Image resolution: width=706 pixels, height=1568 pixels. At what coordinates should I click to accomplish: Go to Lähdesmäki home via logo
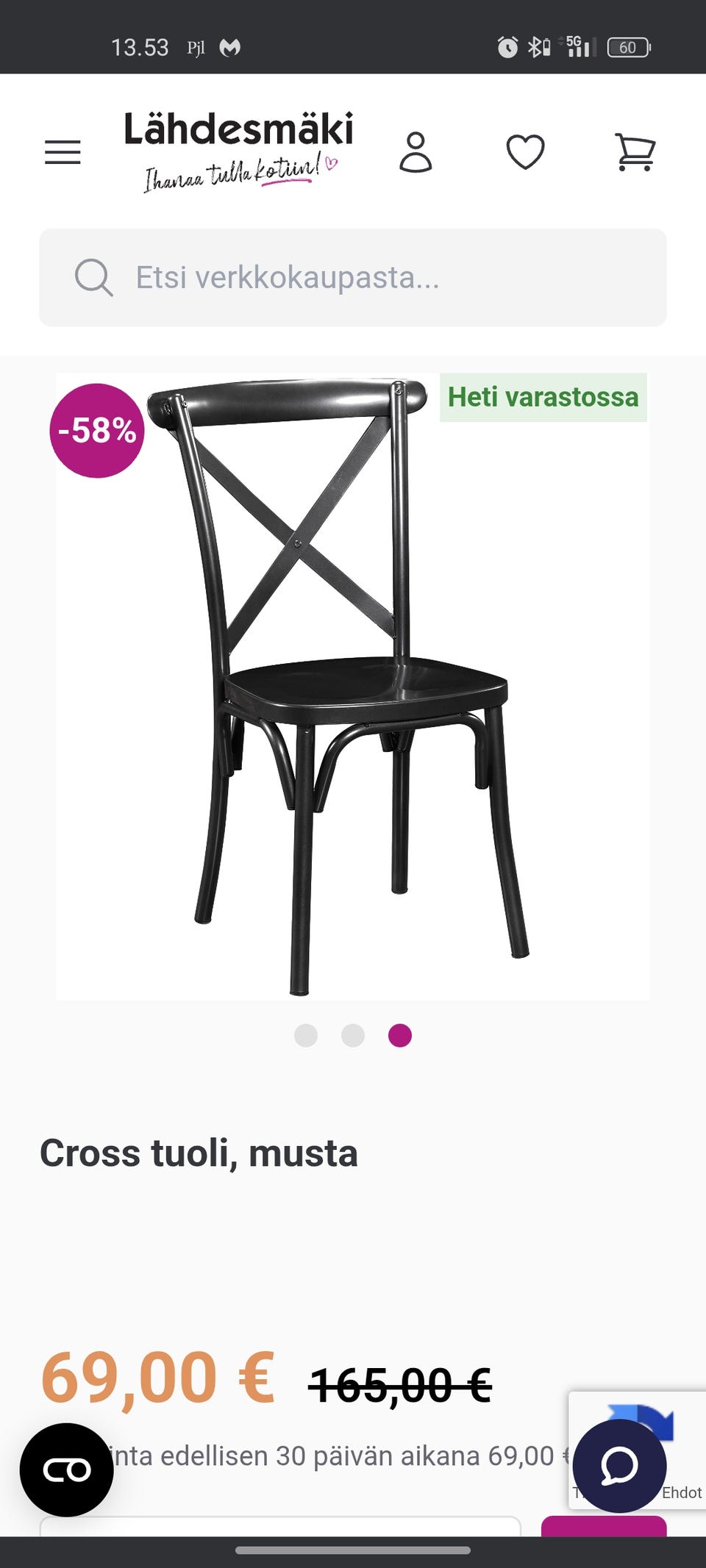pyautogui.click(x=238, y=150)
